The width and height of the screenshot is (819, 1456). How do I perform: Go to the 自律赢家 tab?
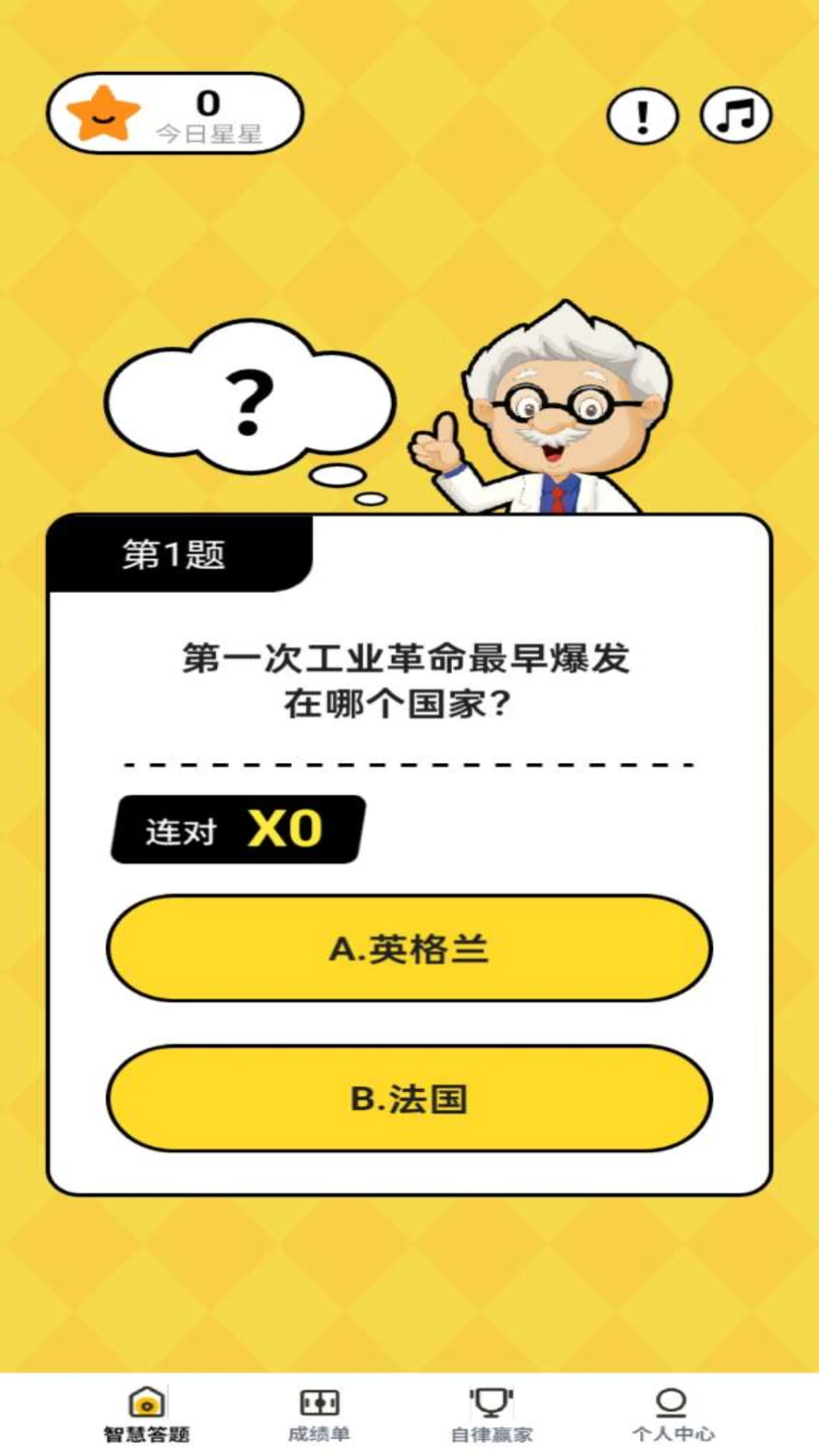[x=491, y=1415]
